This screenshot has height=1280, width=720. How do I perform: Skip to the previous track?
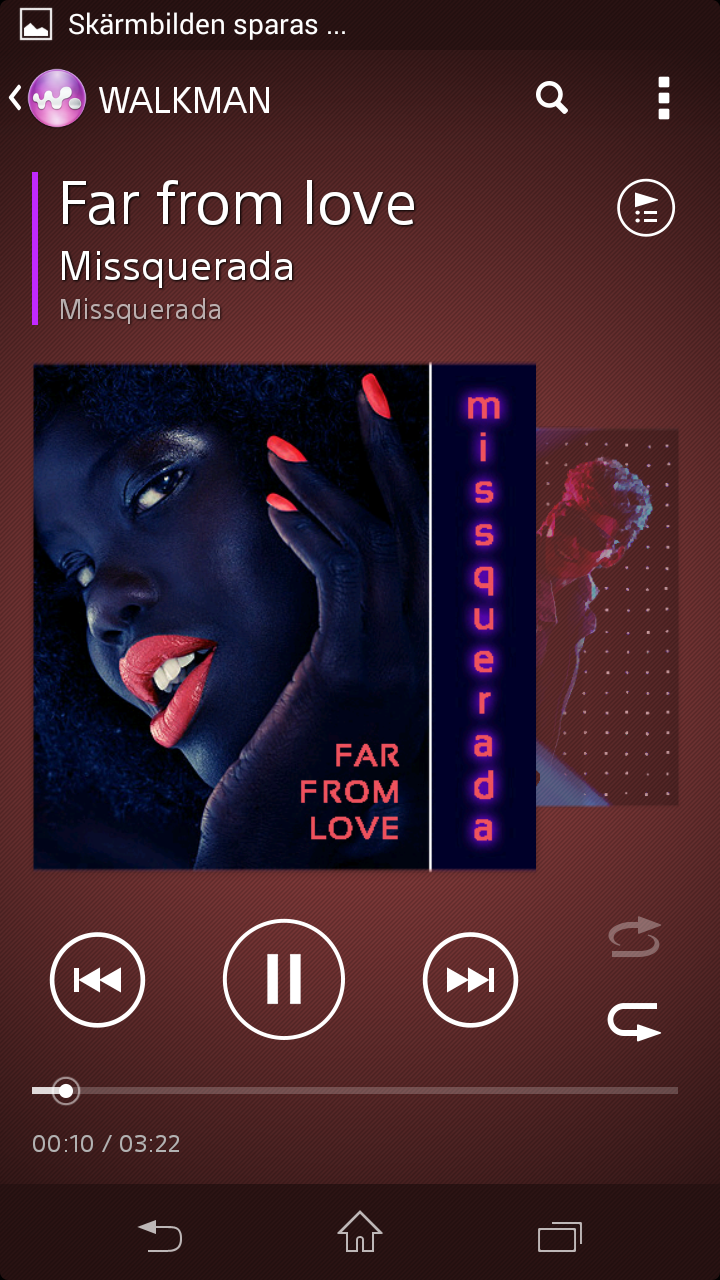tap(97, 980)
